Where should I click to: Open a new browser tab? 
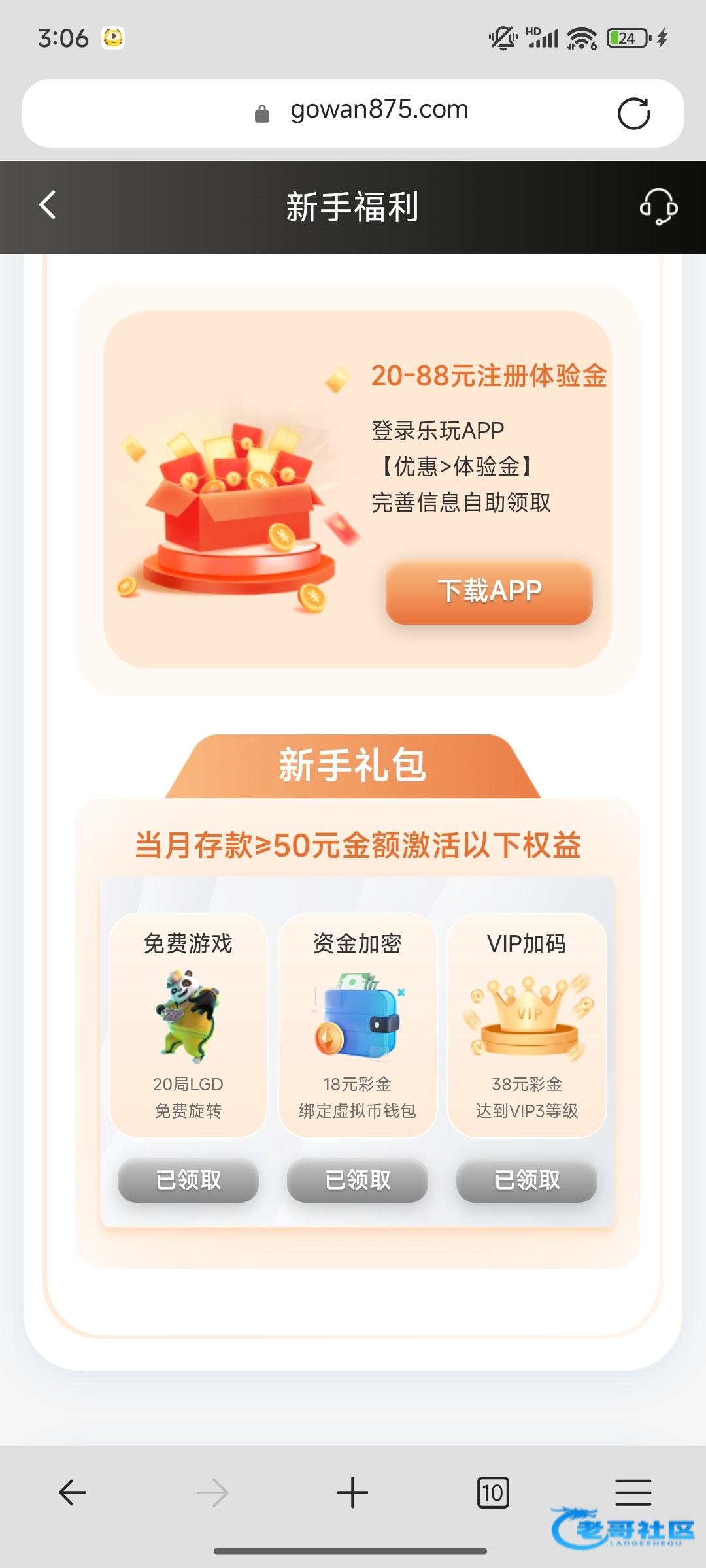coord(352,1492)
